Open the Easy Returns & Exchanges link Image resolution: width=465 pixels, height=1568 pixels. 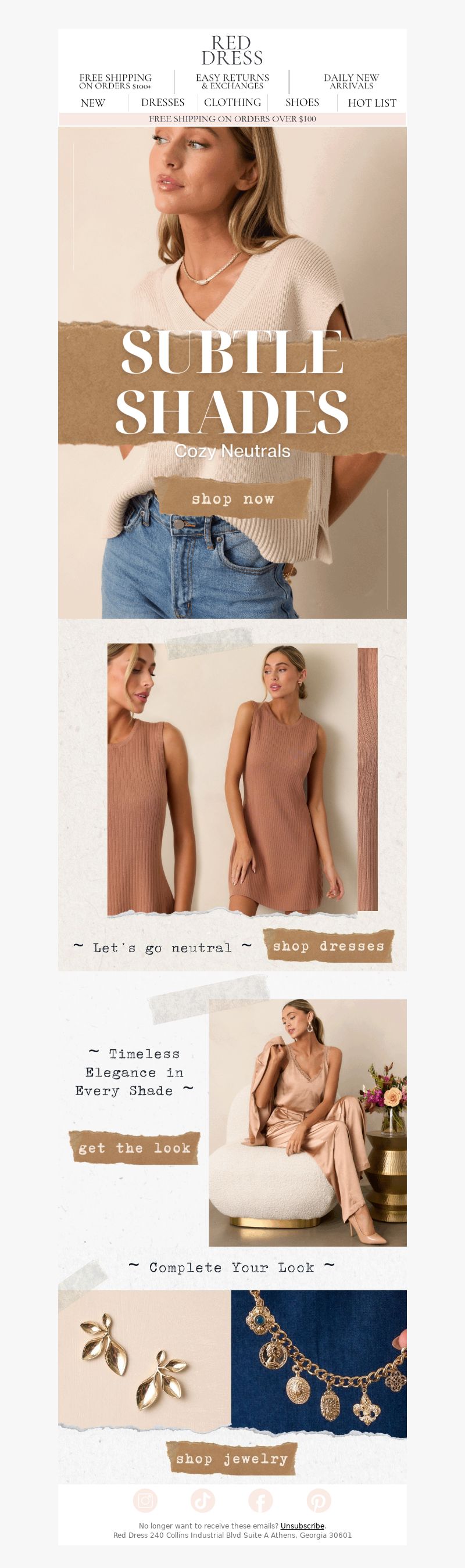click(x=232, y=81)
